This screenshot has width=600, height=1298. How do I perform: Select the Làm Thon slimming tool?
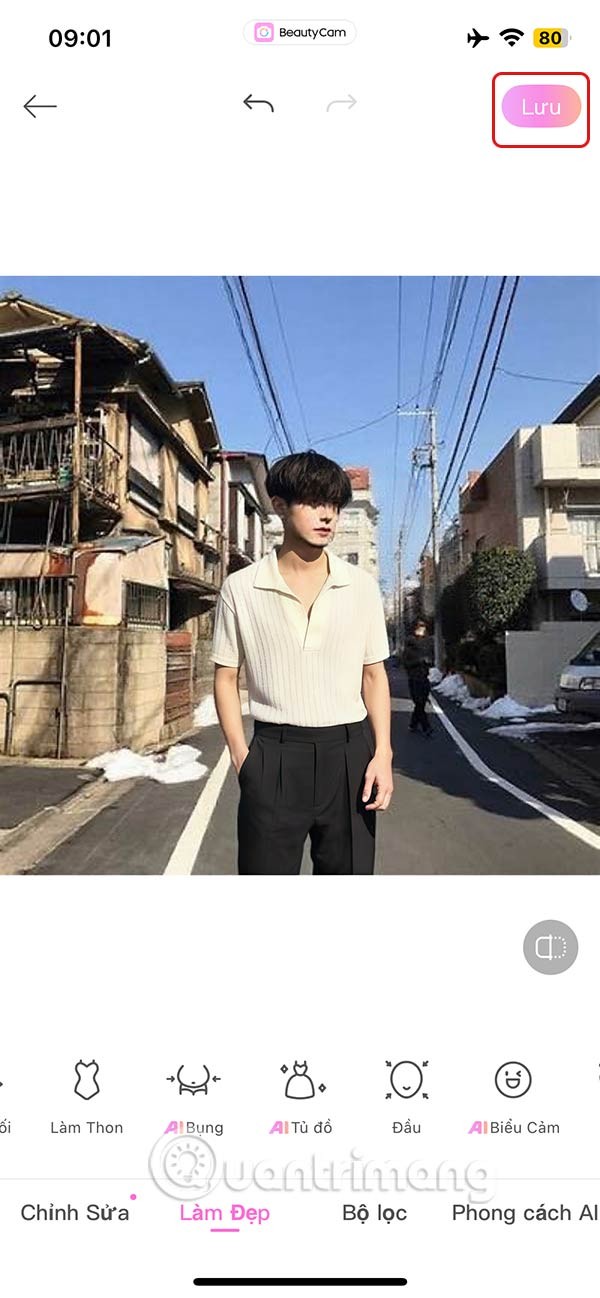point(87,1096)
